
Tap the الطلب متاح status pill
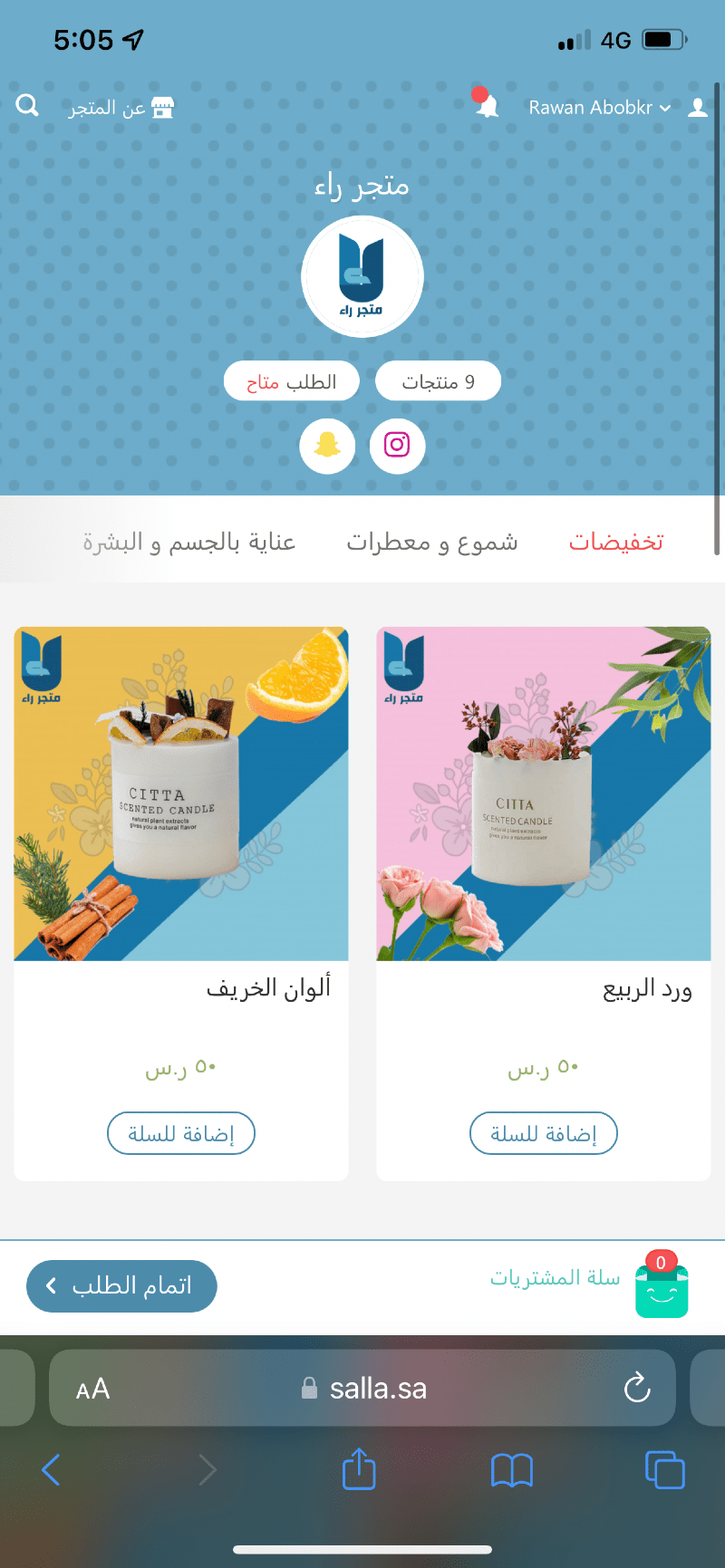(x=291, y=380)
